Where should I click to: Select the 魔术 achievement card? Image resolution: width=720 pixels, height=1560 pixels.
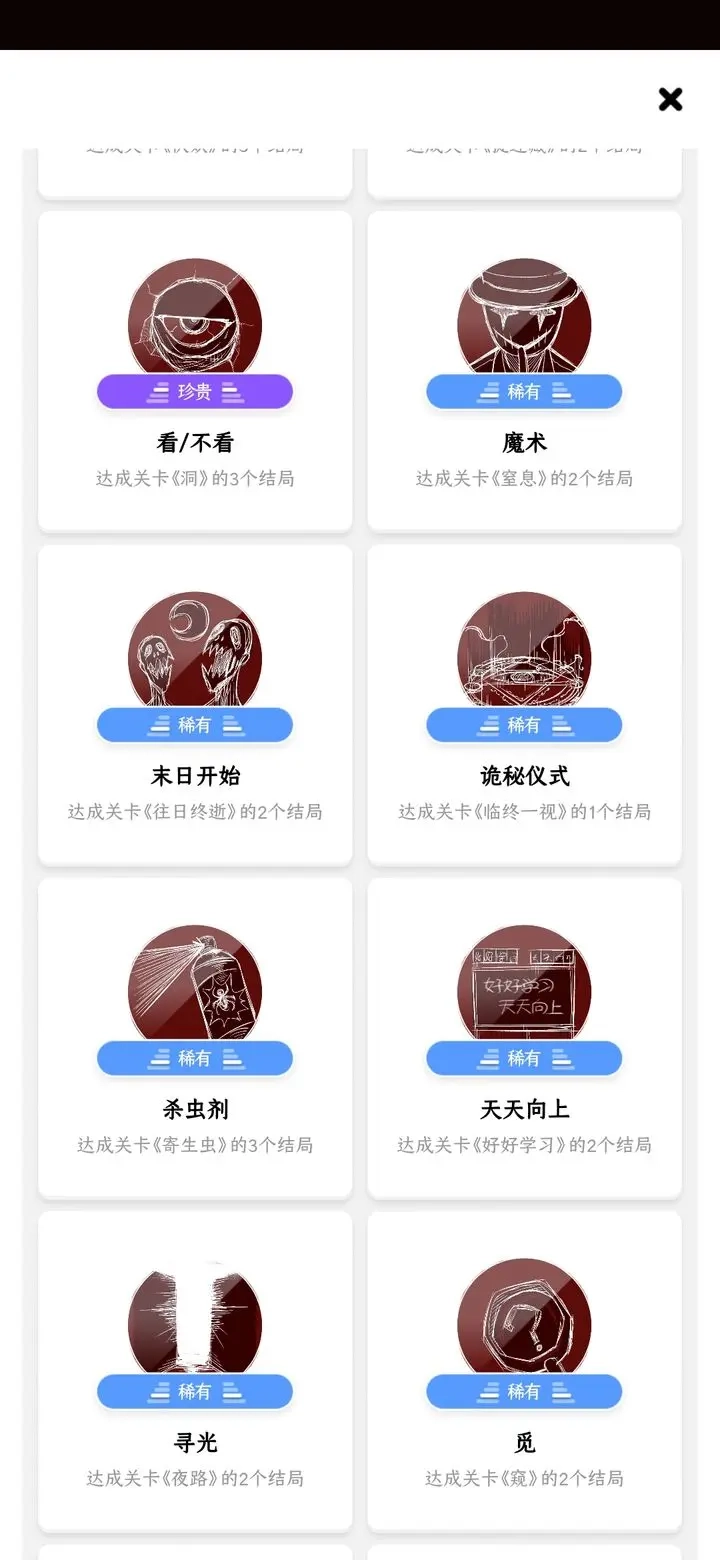[x=524, y=370]
